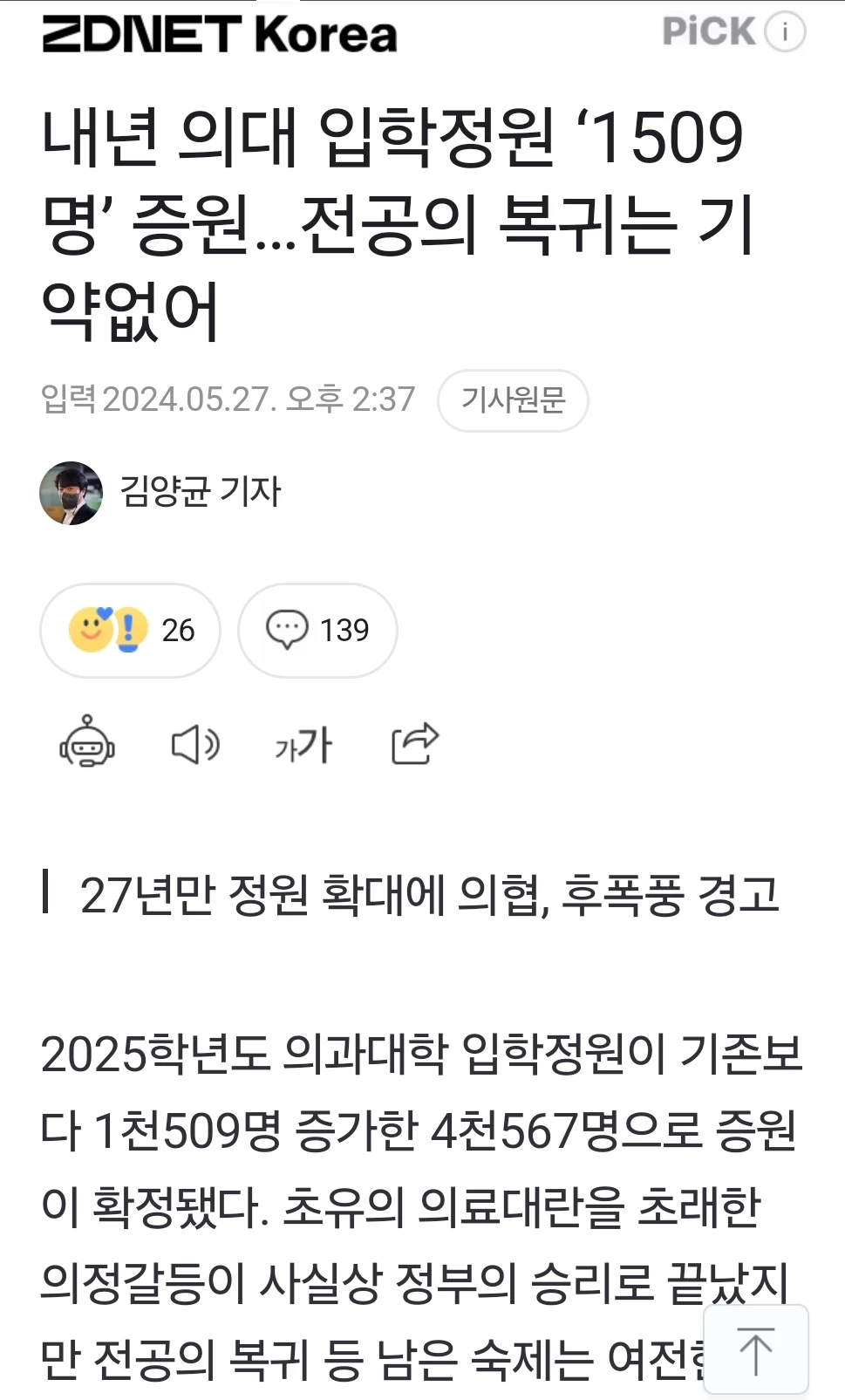845x1400 pixels.
Task: Share this article
Action: click(414, 744)
